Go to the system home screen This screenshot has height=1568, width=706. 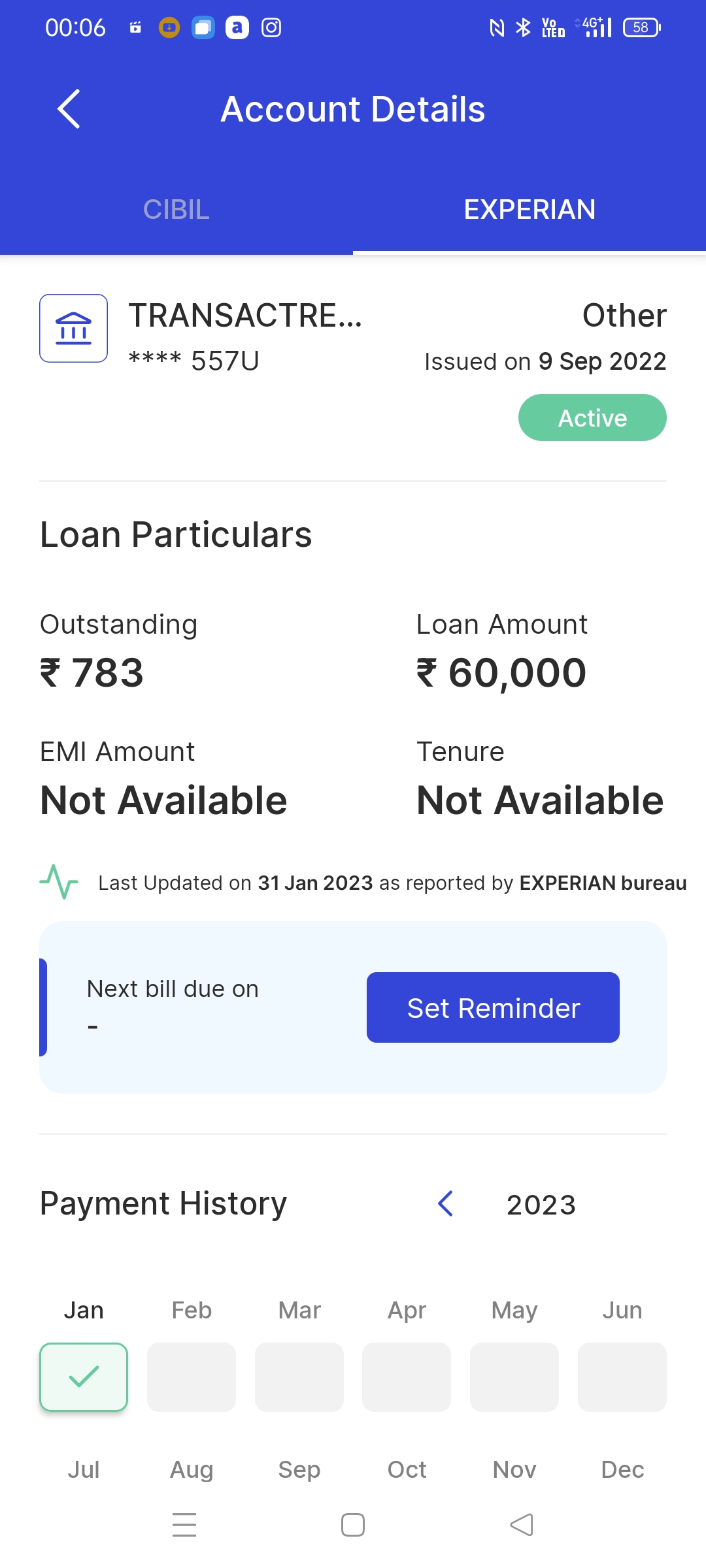tap(353, 1525)
